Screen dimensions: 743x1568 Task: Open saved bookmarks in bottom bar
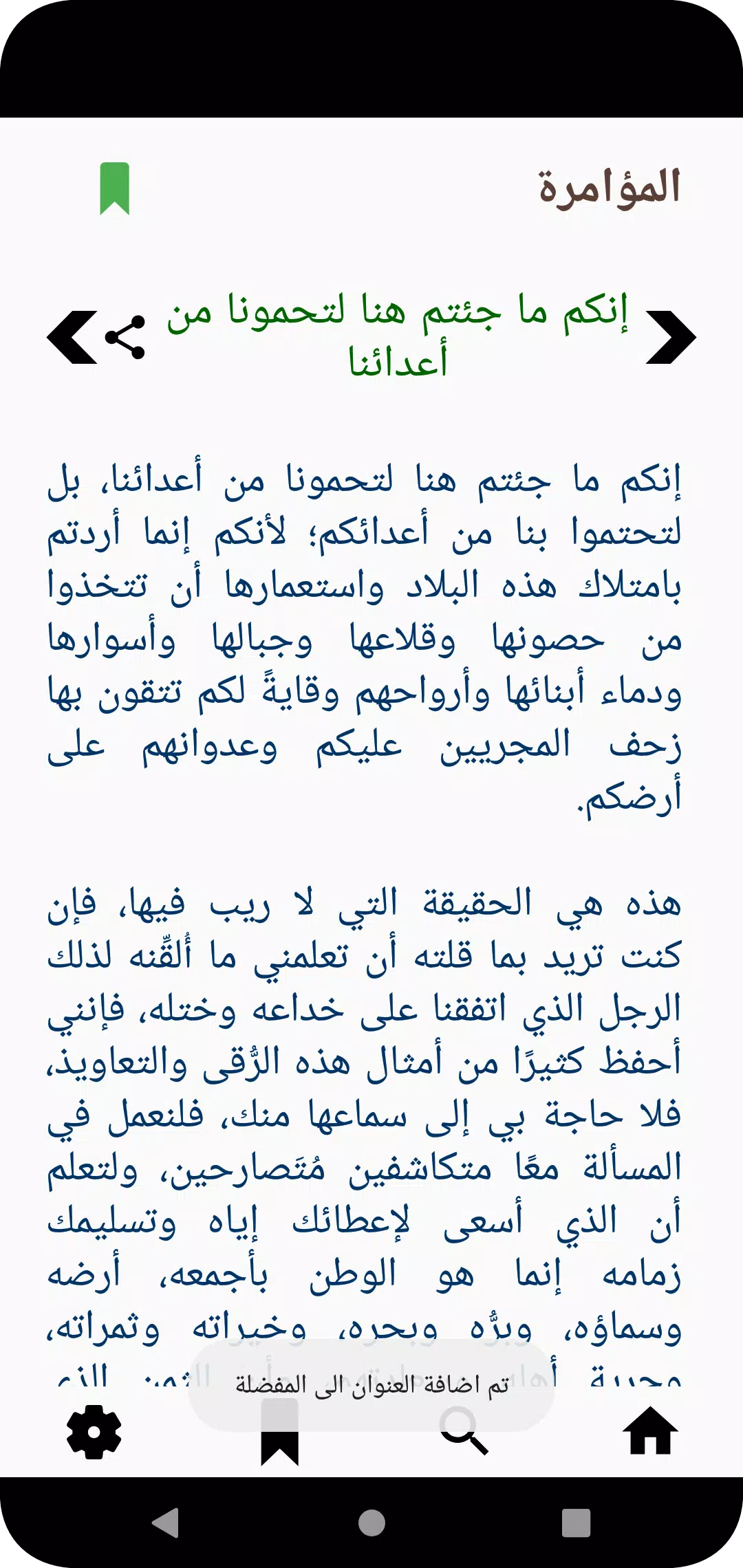click(280, 1432)
